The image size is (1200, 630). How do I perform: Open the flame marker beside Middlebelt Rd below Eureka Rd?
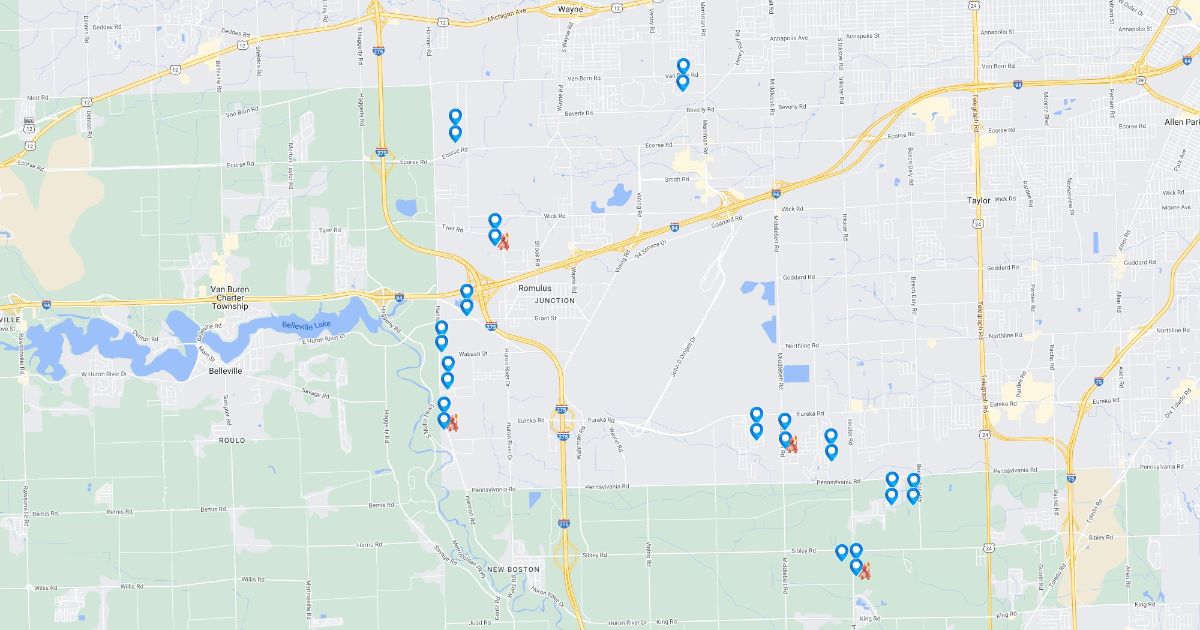click(x=791, y=443)
